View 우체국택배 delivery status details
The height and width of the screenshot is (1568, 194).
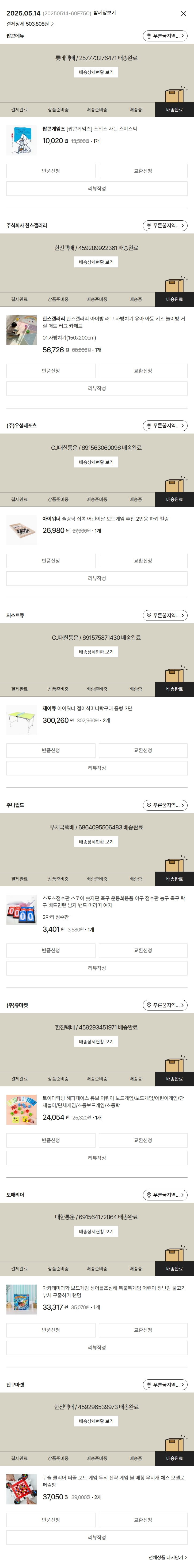(96, 842)
